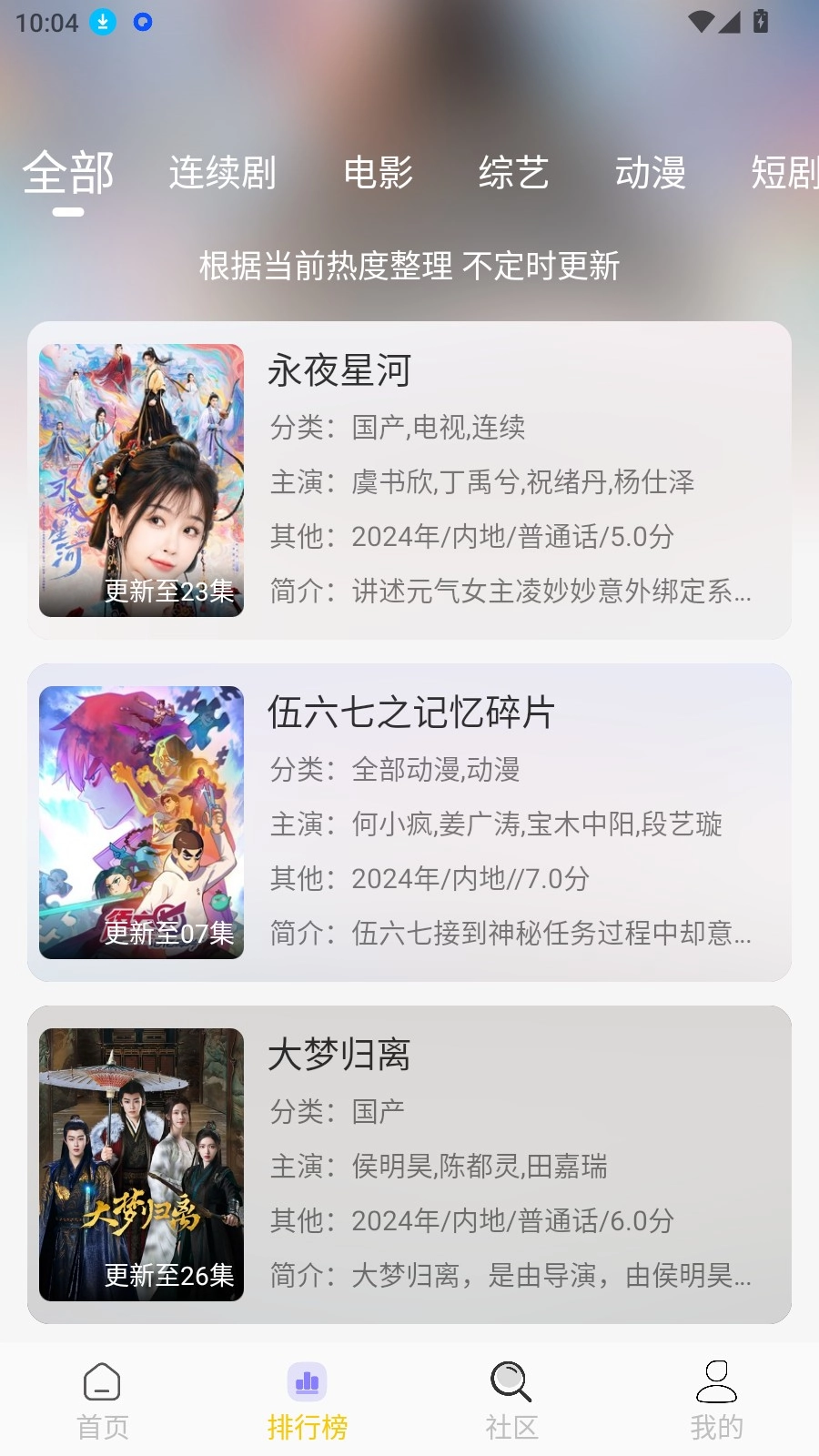Tap the 我的 profile person icon

[718, 1381]
